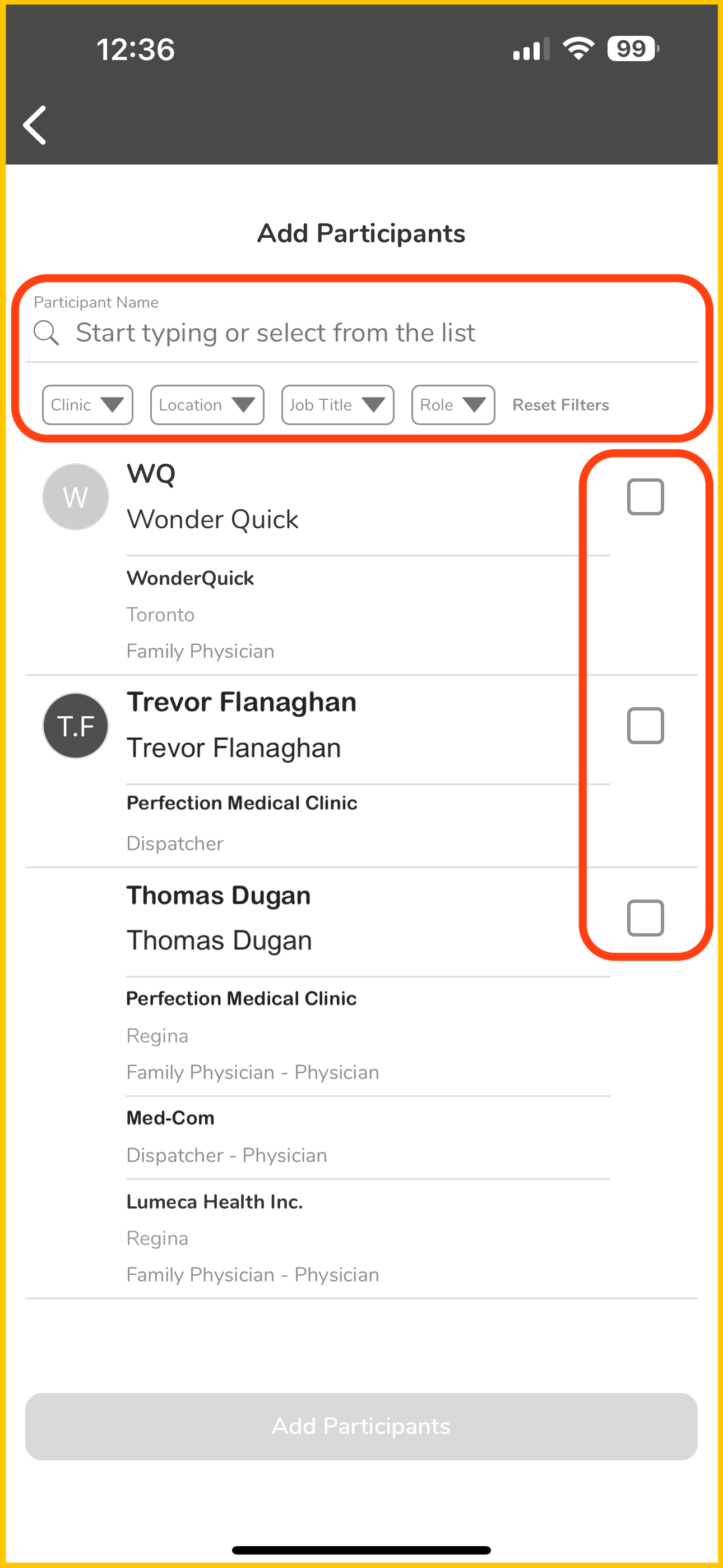
Task: Tap Reset Filters
Action: [x=560, y=405]
